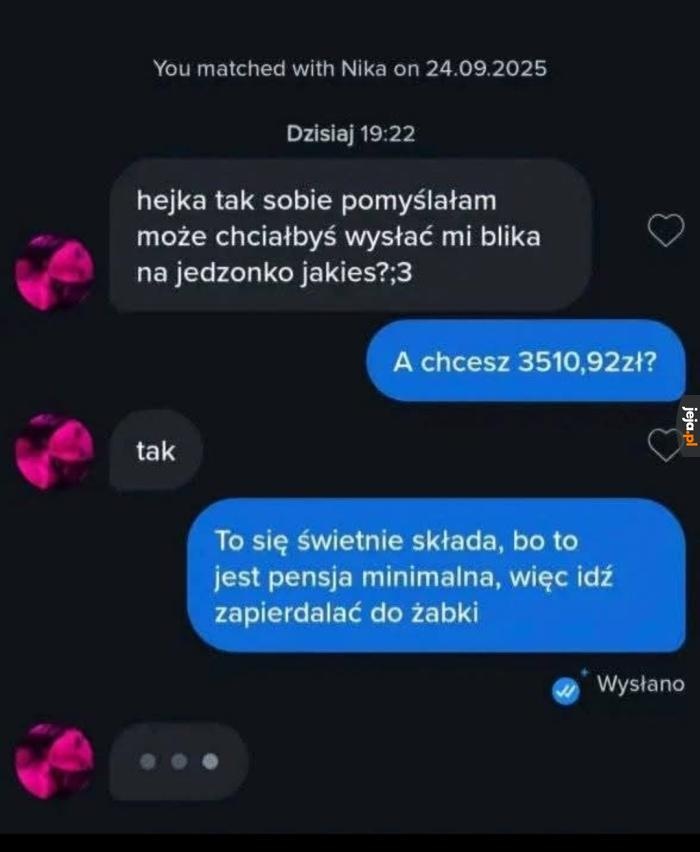Like the message starting with 'hejka tak sobie'
The width and height of the screenshot is (700, 852).
pos(665,231)
